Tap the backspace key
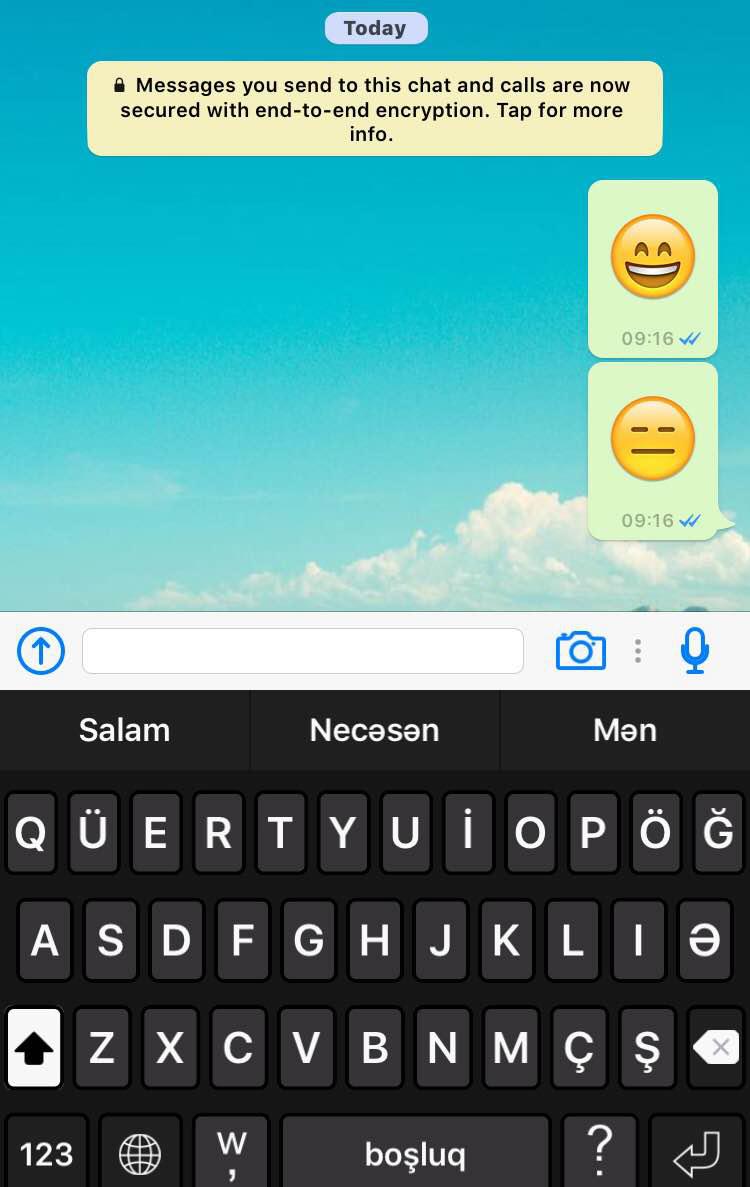750x1187 pixels. 715,1047
